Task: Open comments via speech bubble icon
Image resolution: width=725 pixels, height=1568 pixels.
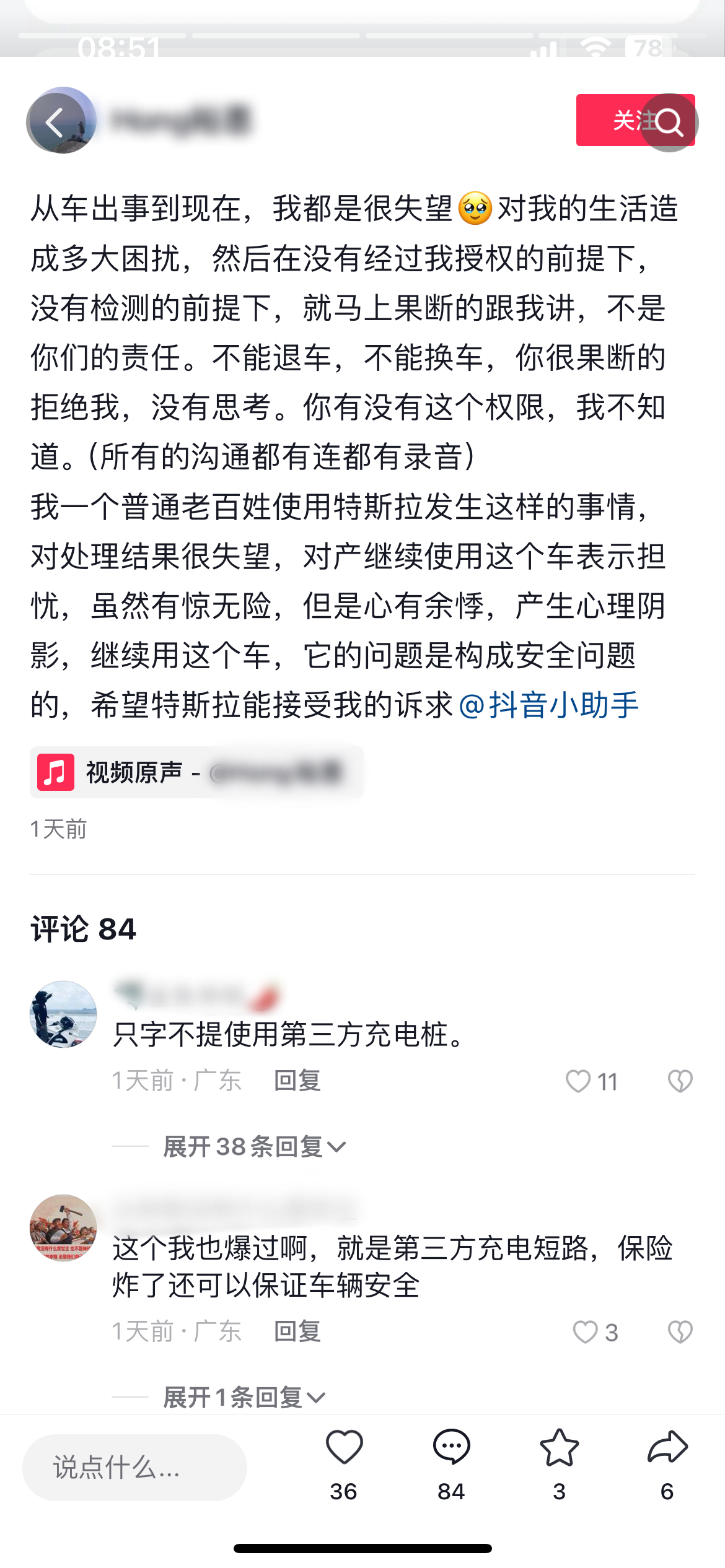Action: (x=451, y=1448)
